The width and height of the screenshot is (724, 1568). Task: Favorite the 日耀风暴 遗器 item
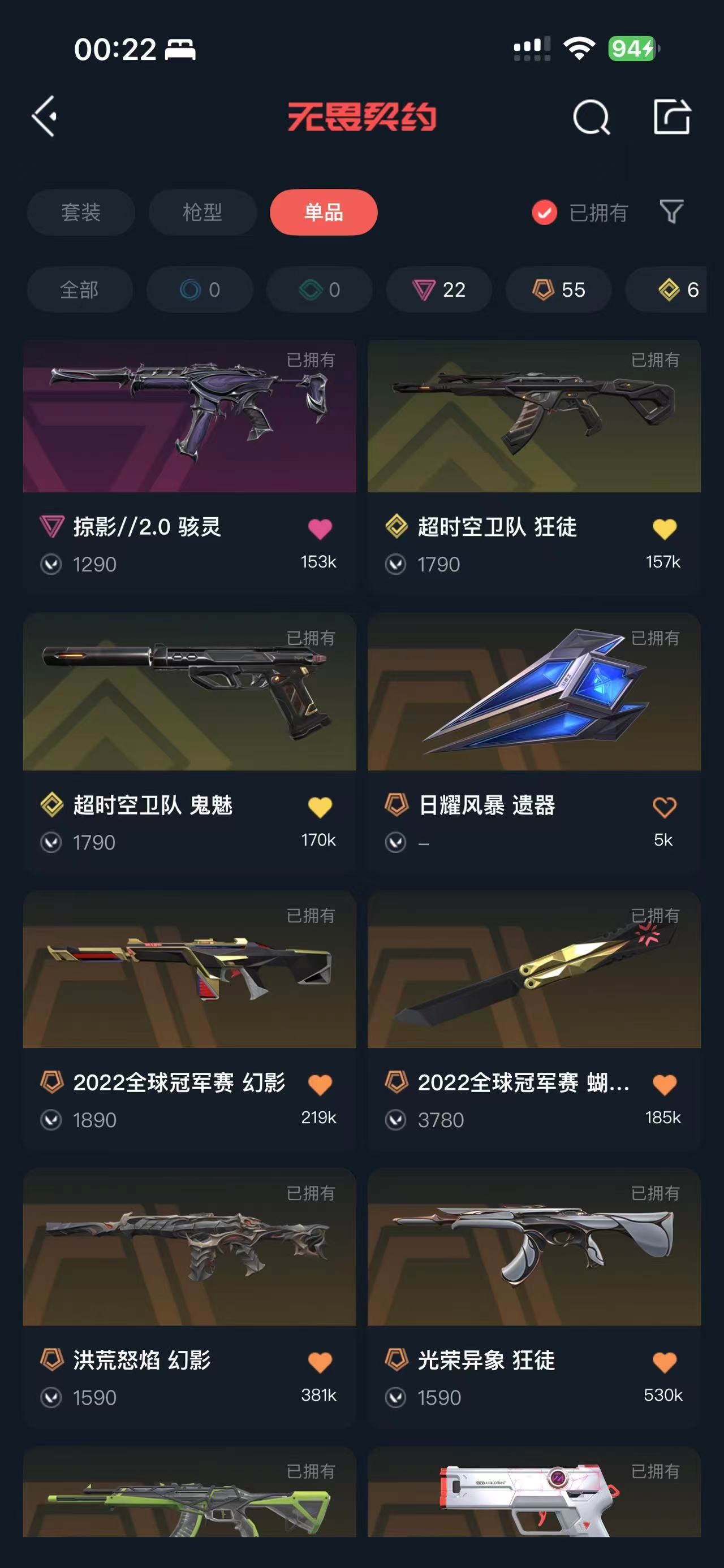[x=663, y=807]
